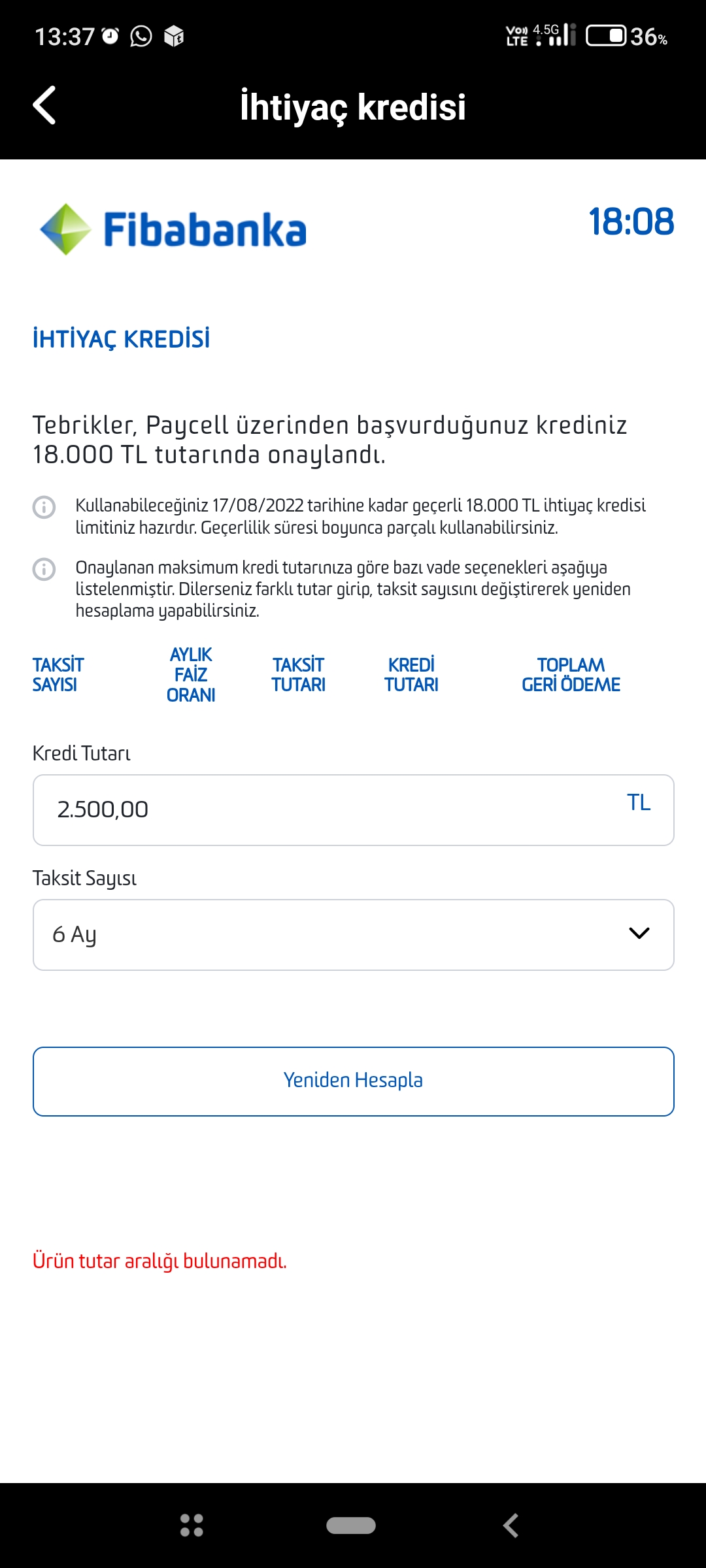Screen dimensions: 706x1568
Task: Edit the Kredi Tutarı amount field
Action: 327,810
